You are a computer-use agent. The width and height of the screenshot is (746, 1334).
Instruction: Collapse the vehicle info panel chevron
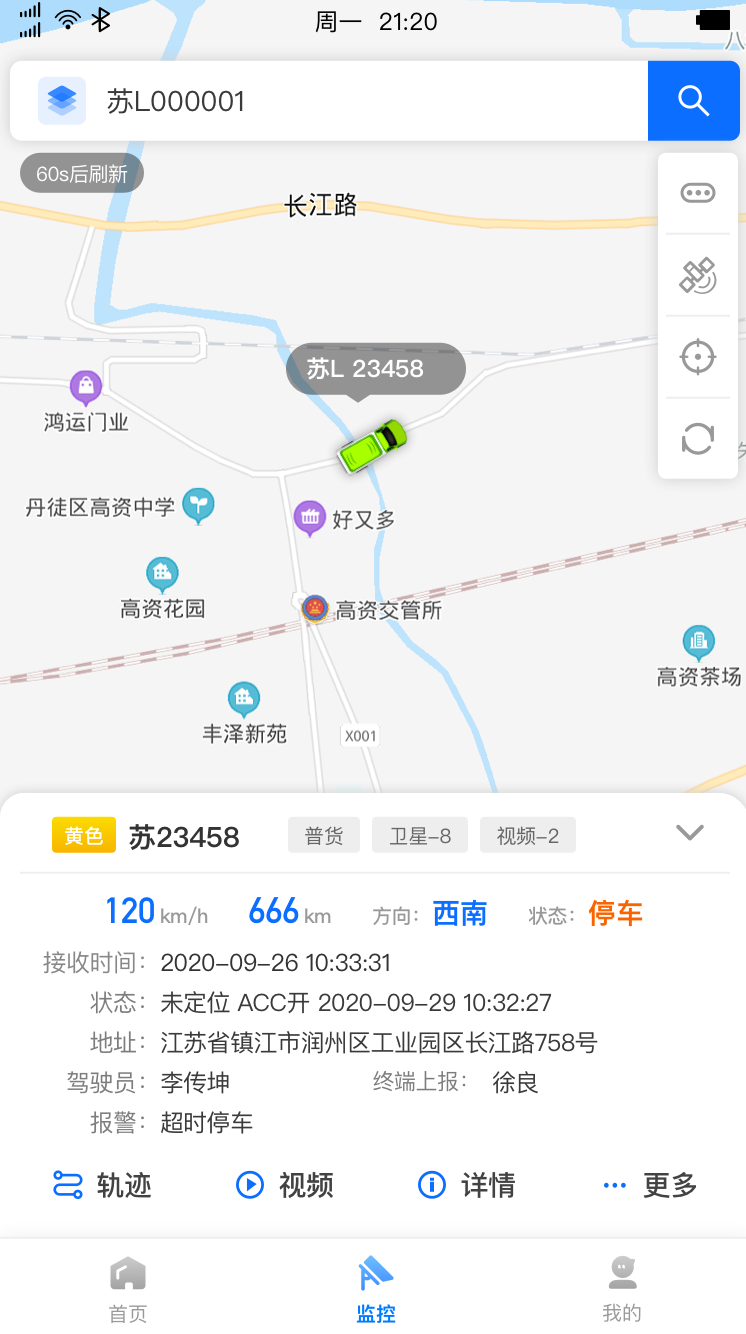pyautogui.click(x=689, y=831)
